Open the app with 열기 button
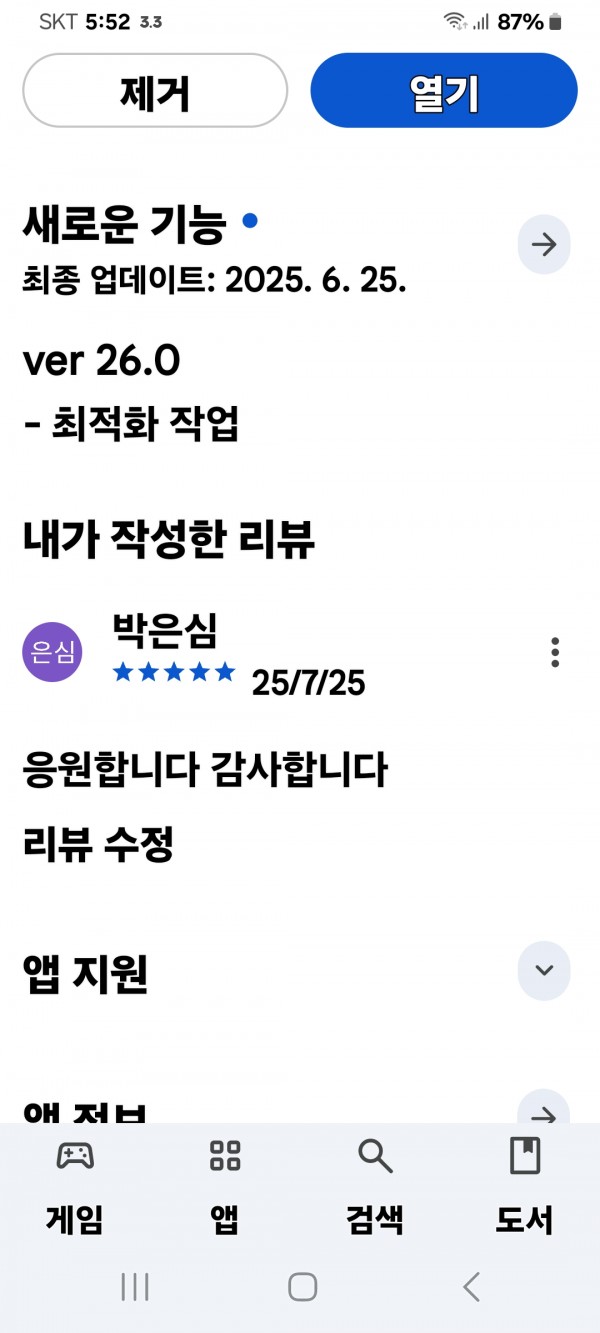The image size is (600, 1333). [444, 91]
